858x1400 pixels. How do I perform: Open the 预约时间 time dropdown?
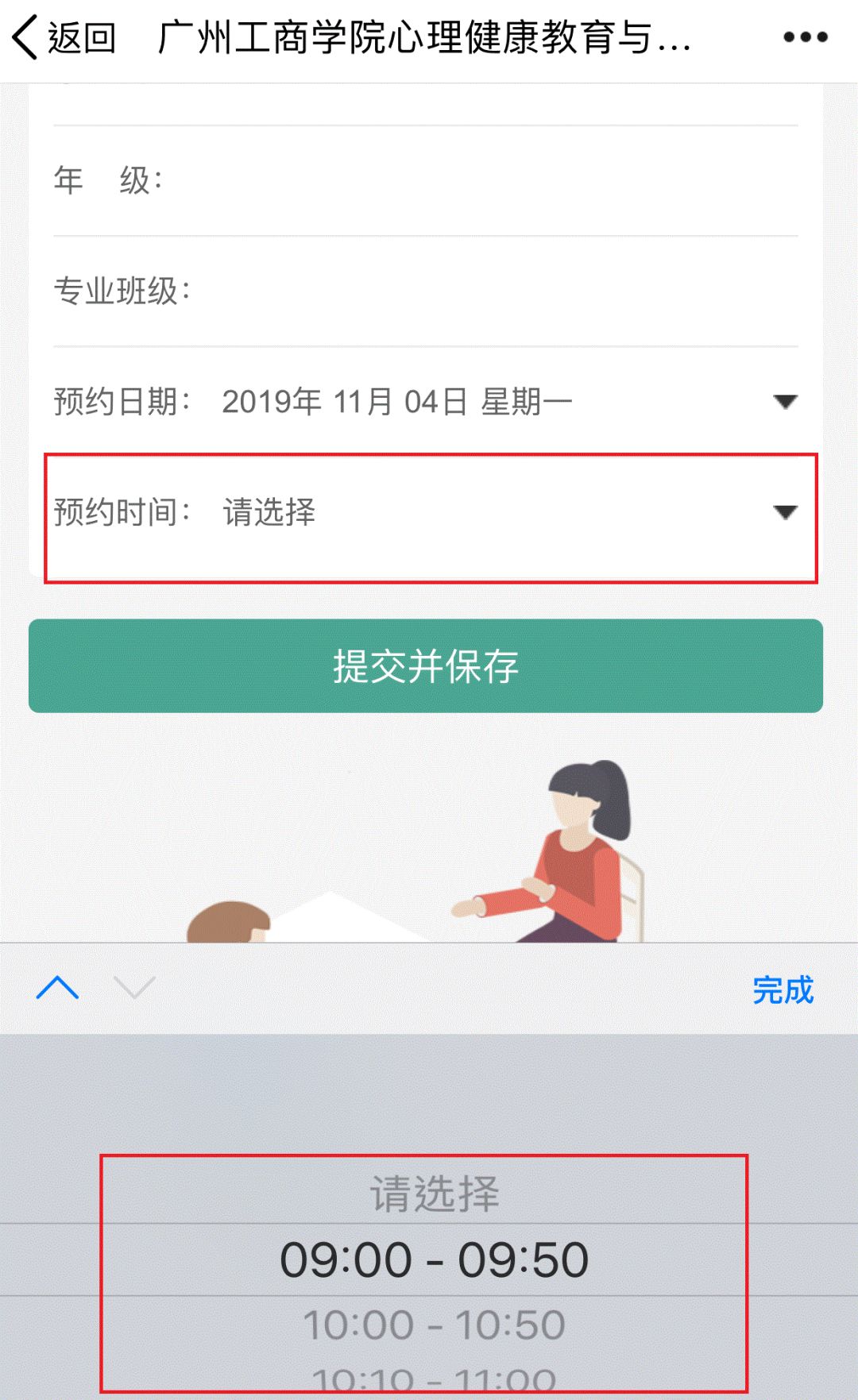pos(508,512)
